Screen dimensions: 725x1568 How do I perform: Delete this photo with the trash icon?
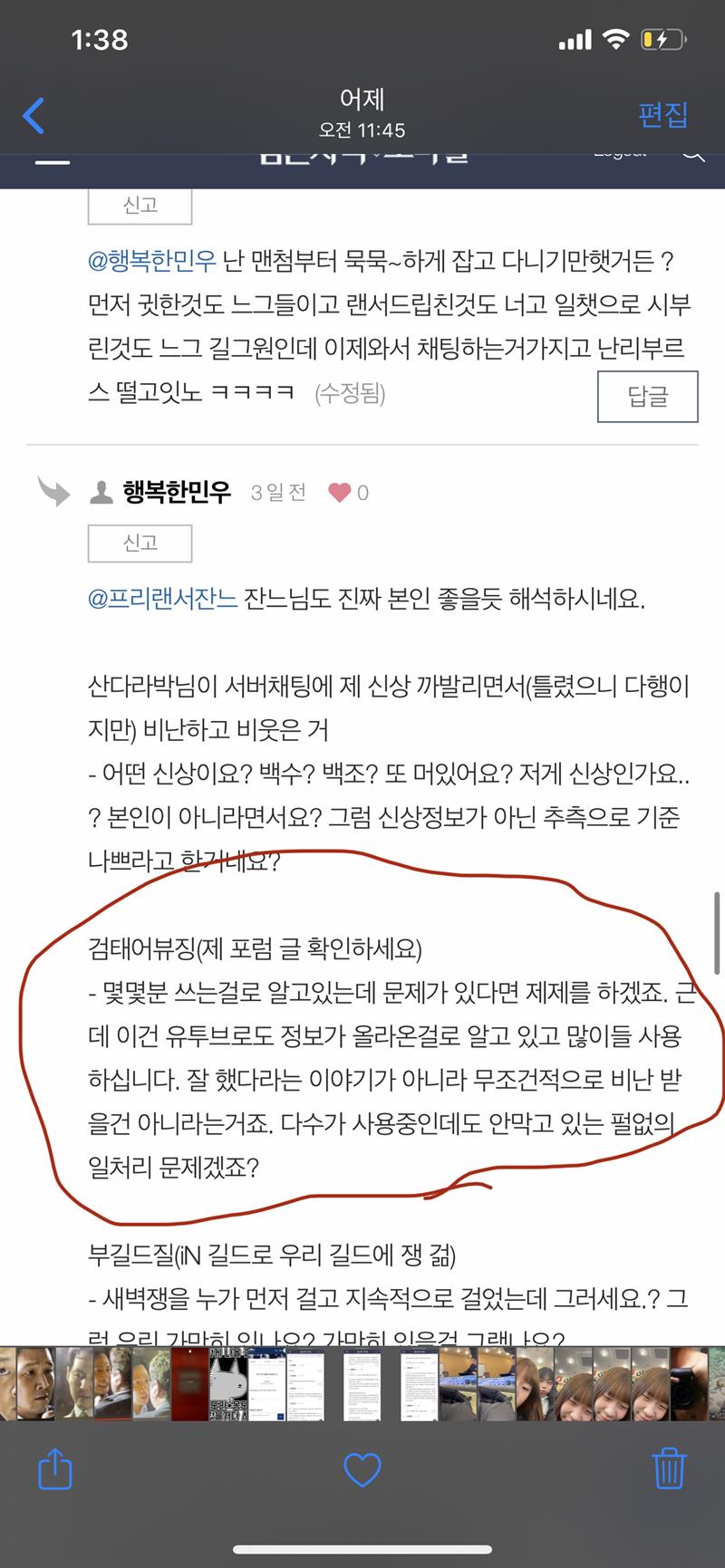point(669,1469)
